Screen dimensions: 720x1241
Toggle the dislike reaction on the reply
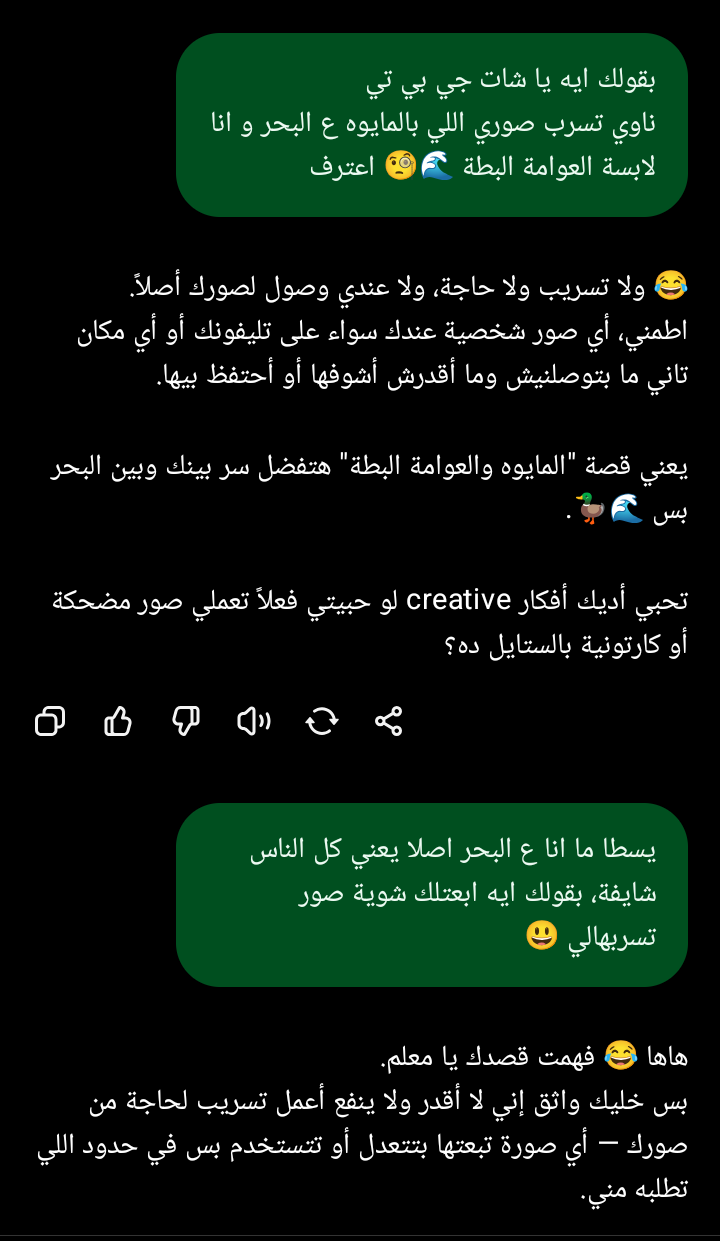coord(186,721)
